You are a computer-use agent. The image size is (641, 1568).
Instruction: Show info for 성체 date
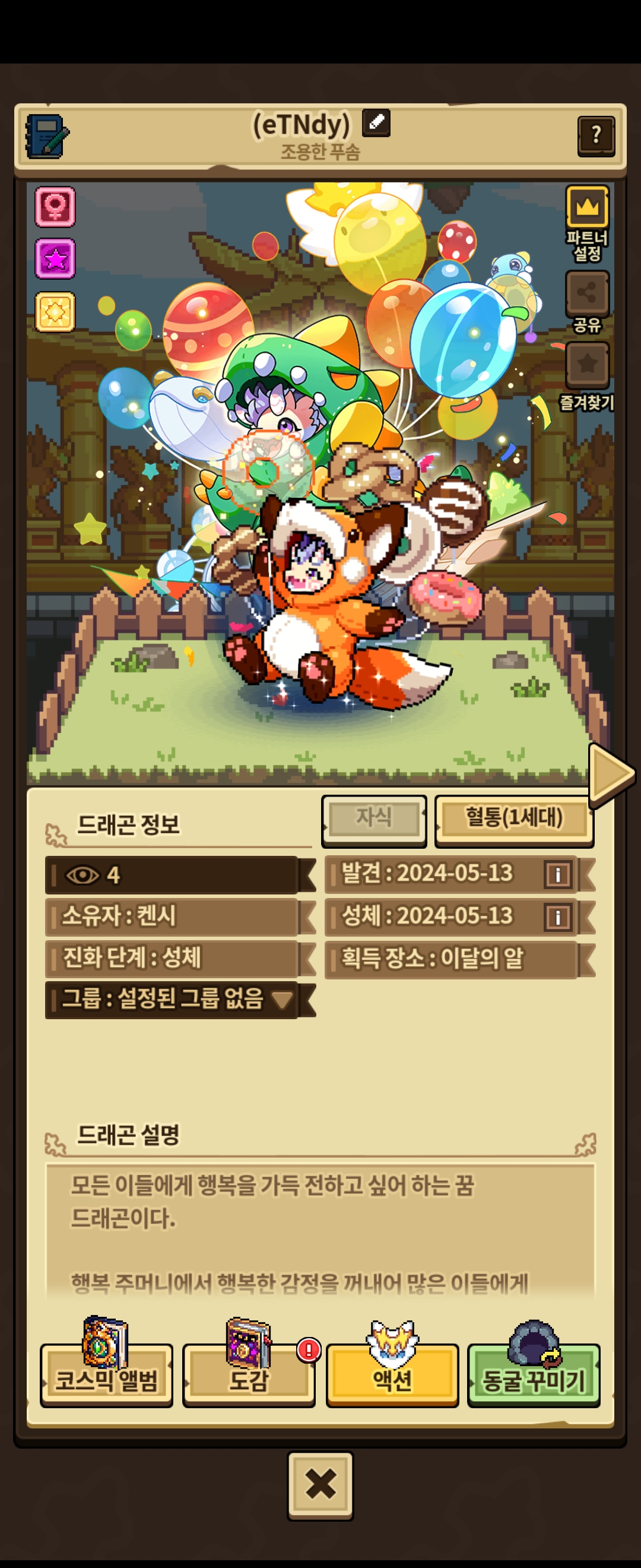557,916
